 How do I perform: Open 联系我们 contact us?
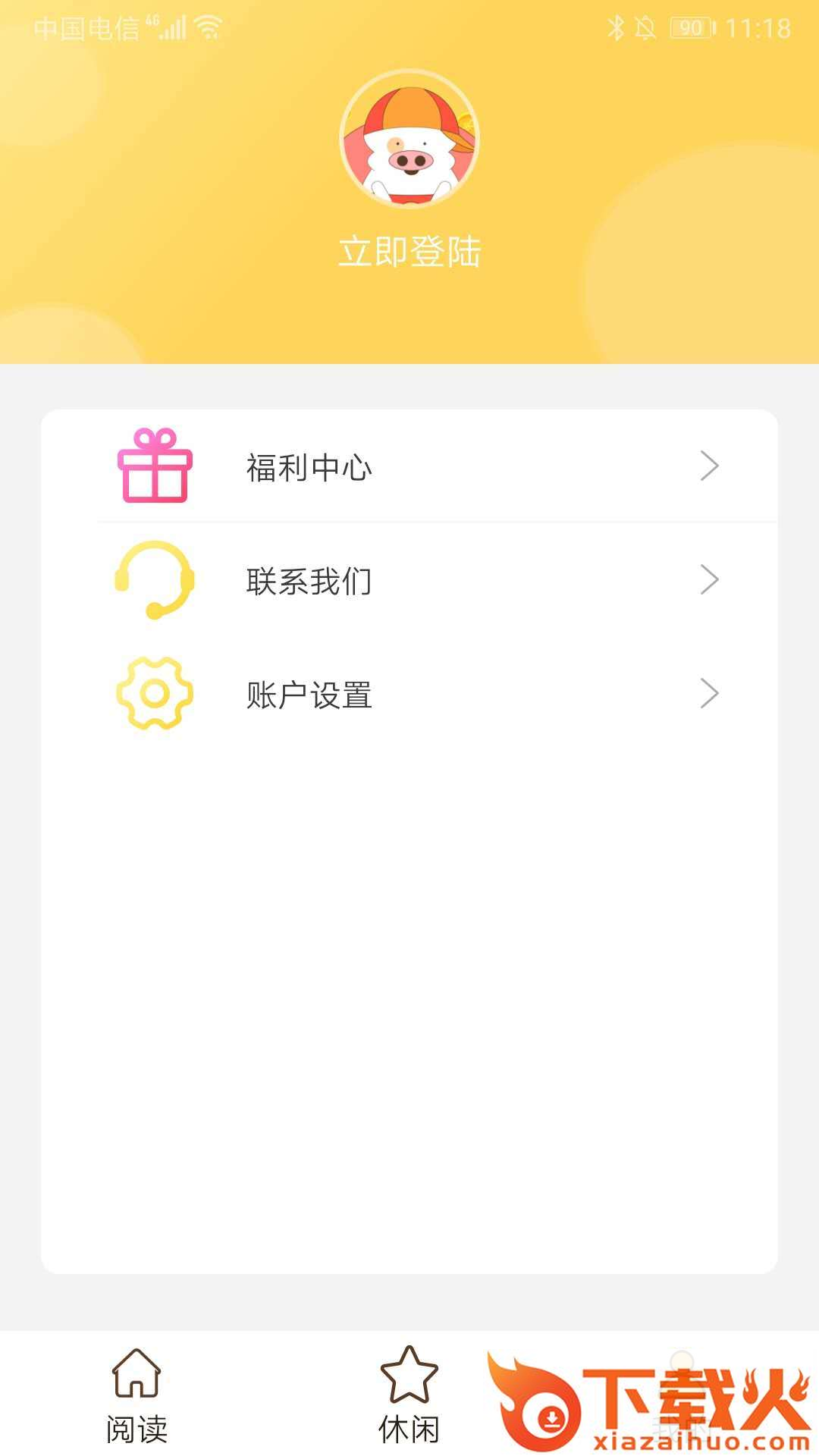click(x=409, y=580)
